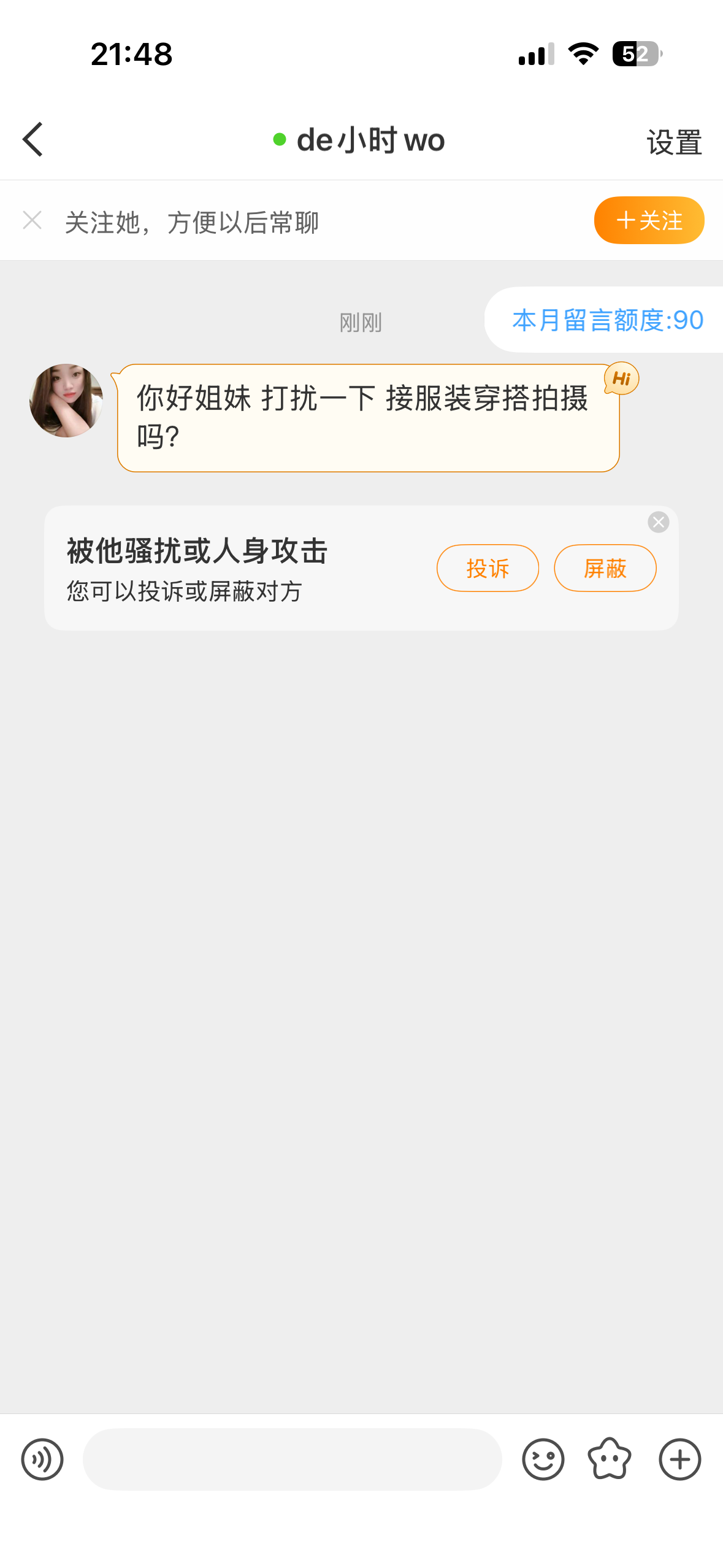The height and width of the screenshot is (1568, 723).
Task: Follow her with the 关注 button
Action: coord(648,220)
